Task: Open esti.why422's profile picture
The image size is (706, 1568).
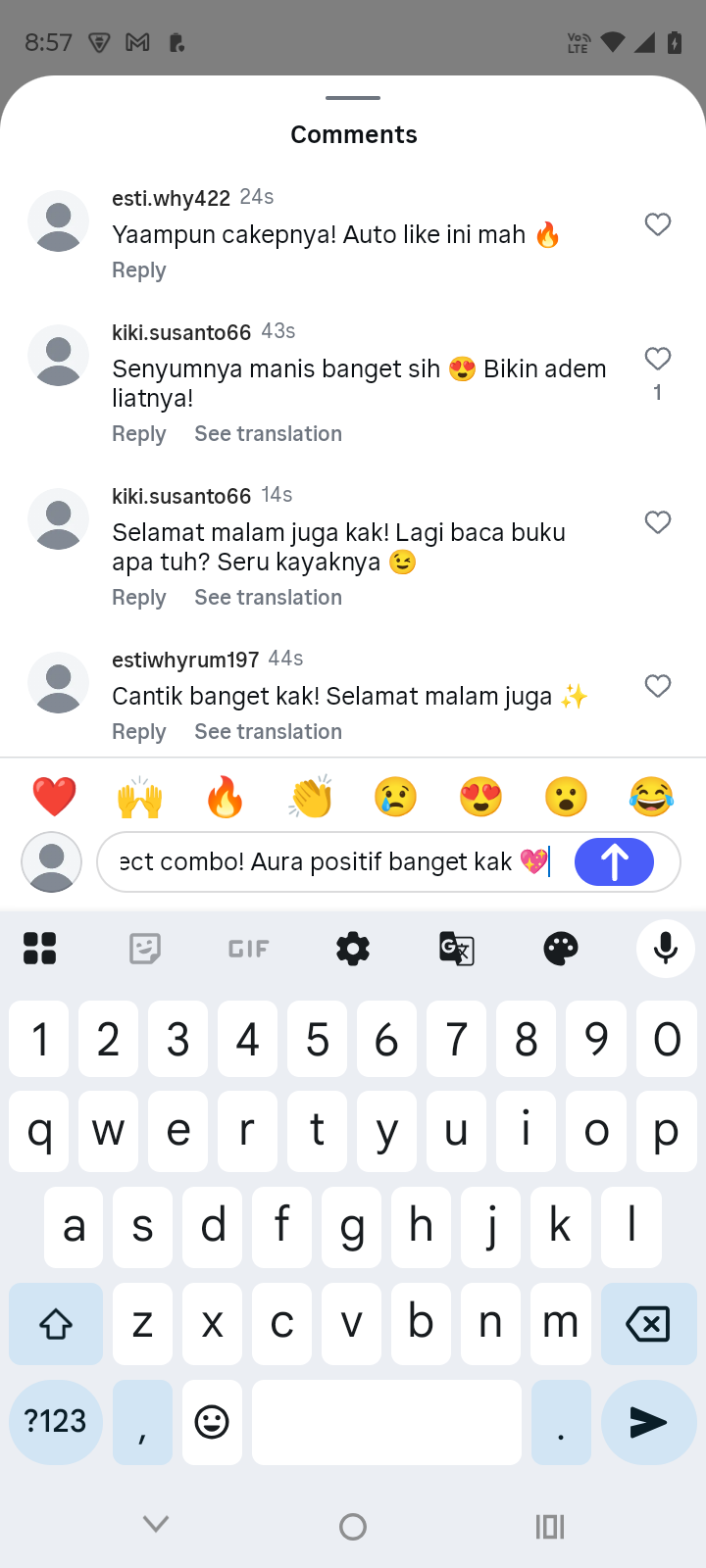Action: pos(59,221)
